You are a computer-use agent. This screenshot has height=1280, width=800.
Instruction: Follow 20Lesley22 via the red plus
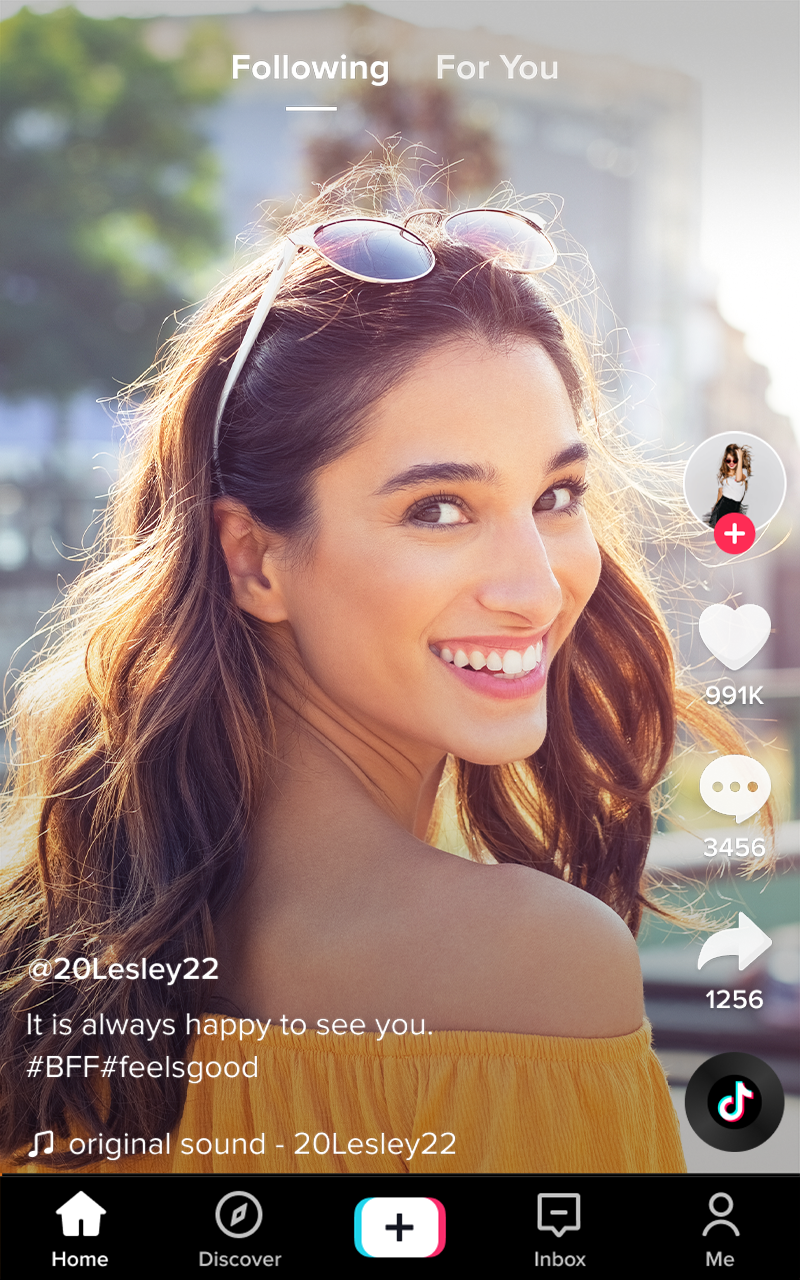735,533
